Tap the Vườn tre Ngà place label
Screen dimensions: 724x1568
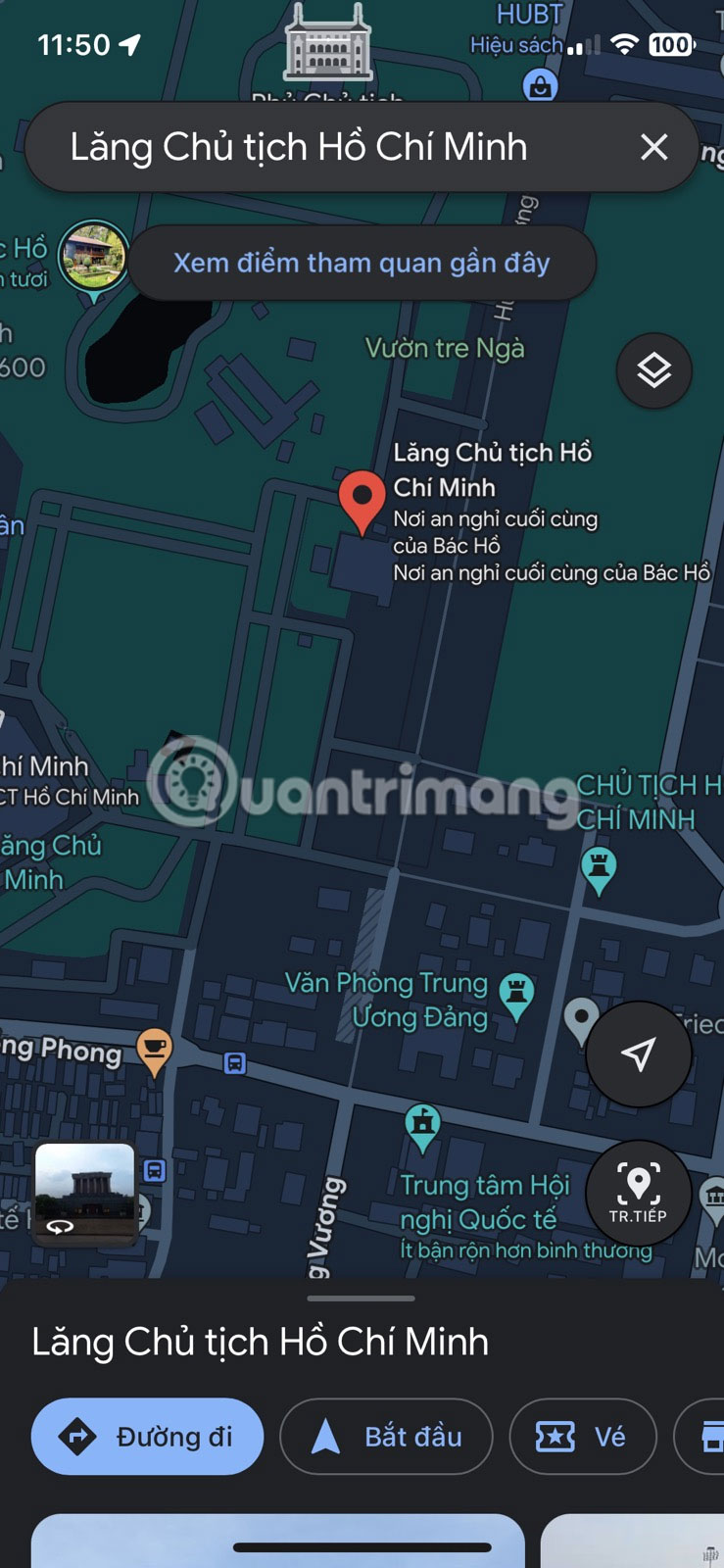click(x=445, y=348)
